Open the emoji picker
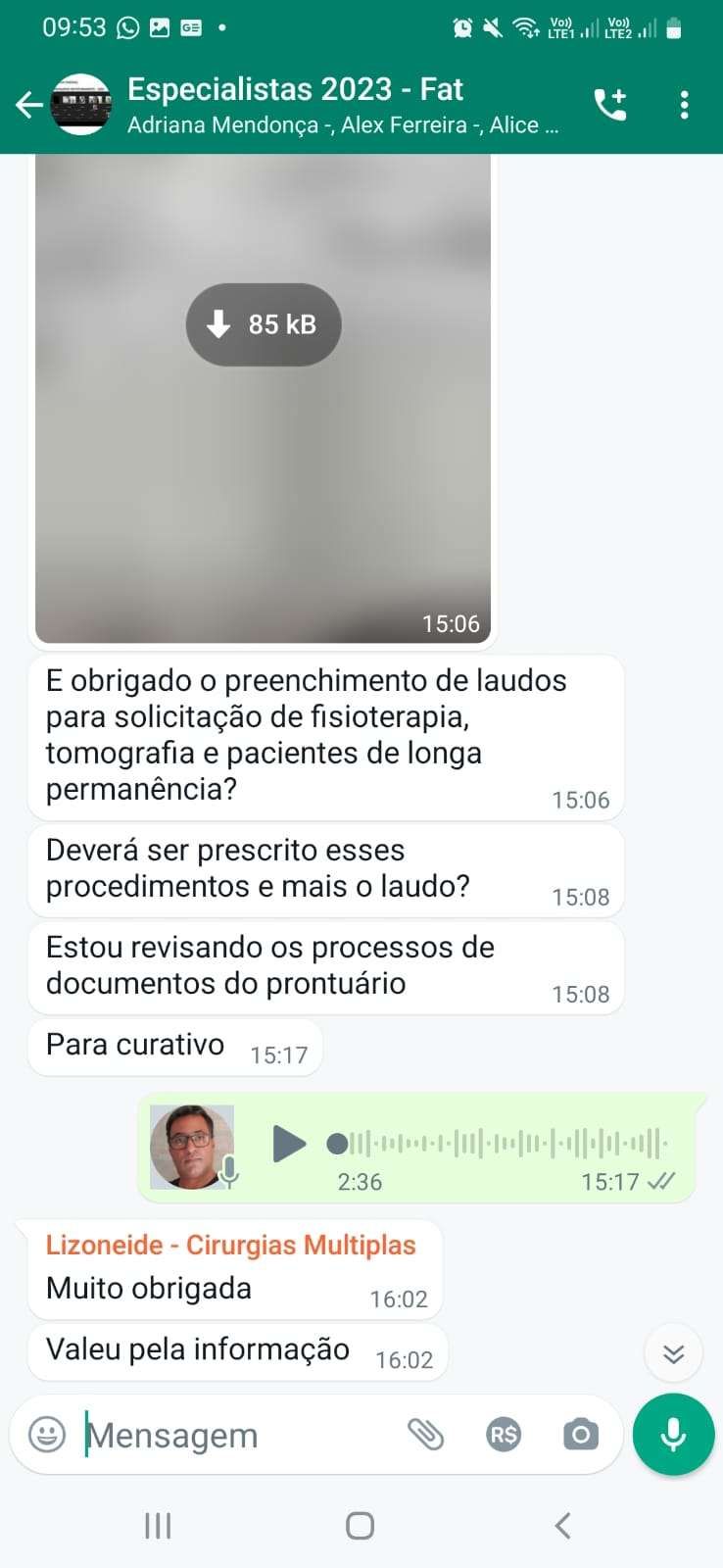Screen dimensions: 723x1568 [x=47, y=1435]
